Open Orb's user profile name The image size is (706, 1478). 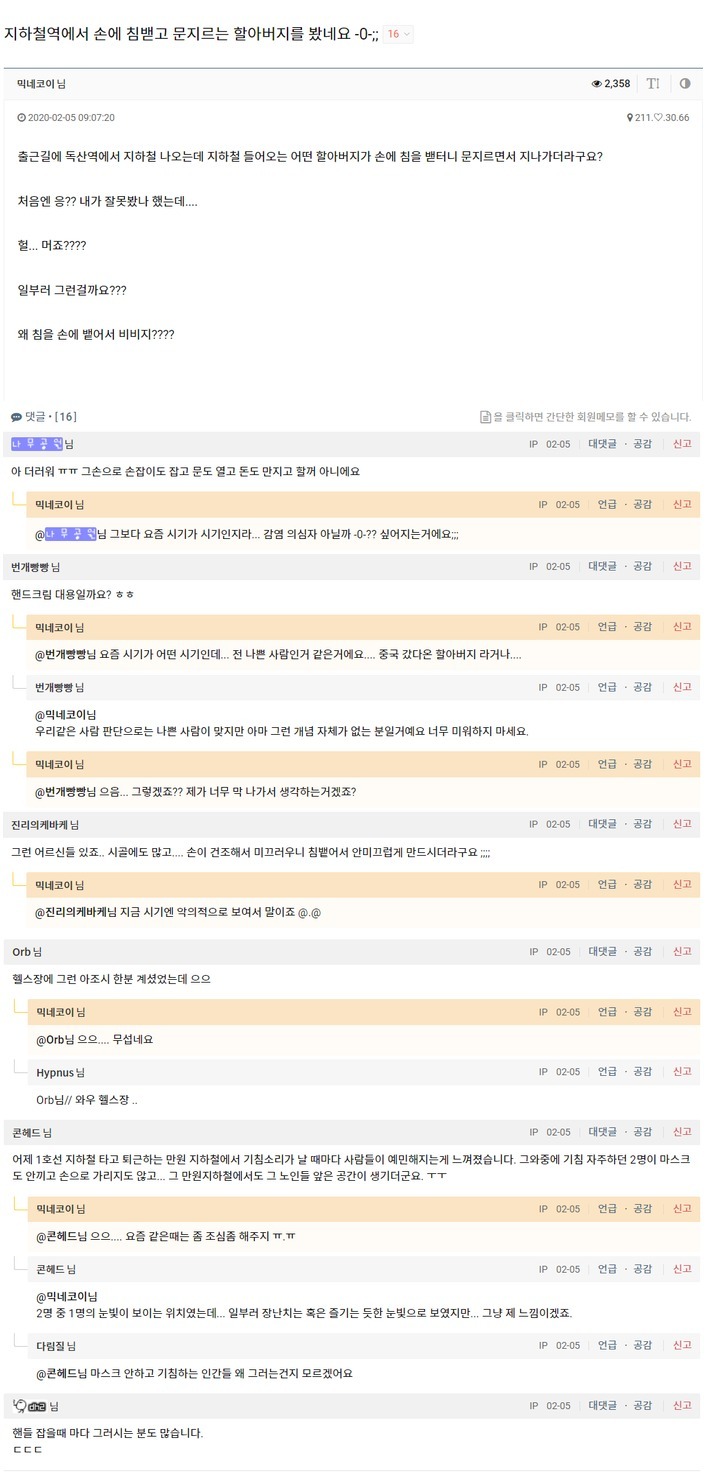coord(21,952)
